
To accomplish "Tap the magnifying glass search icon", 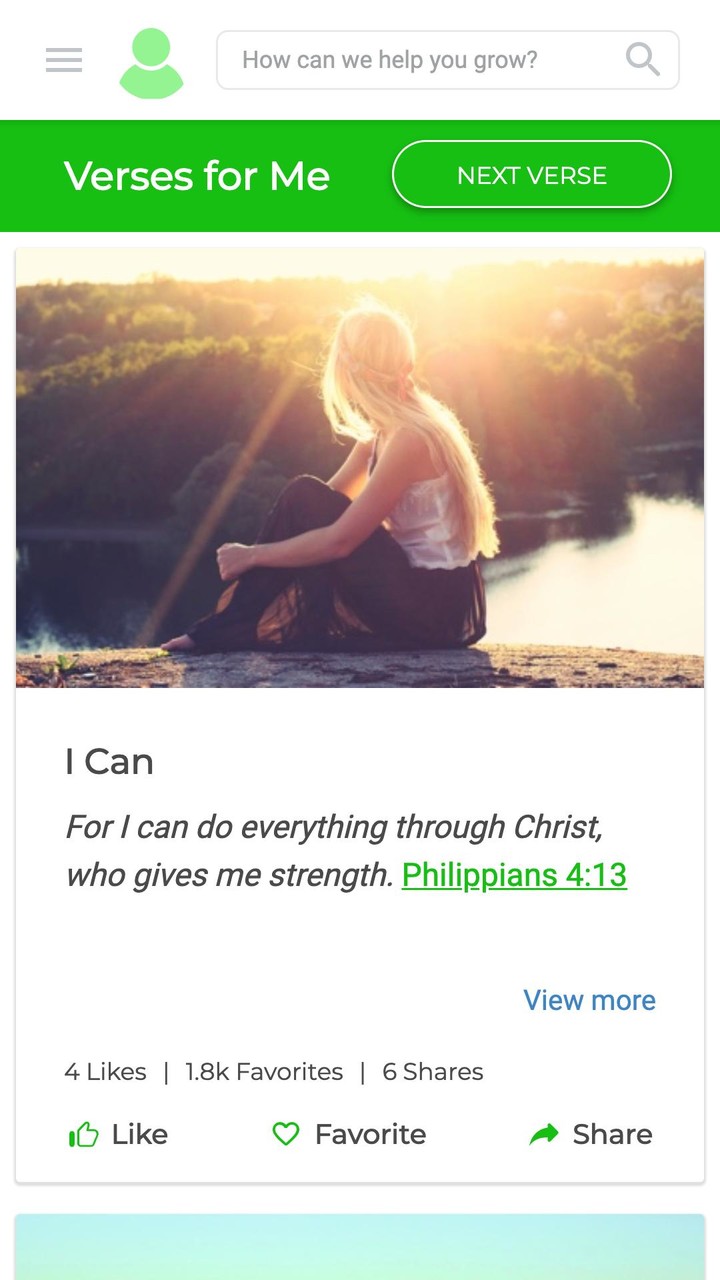I will (642, 60).
